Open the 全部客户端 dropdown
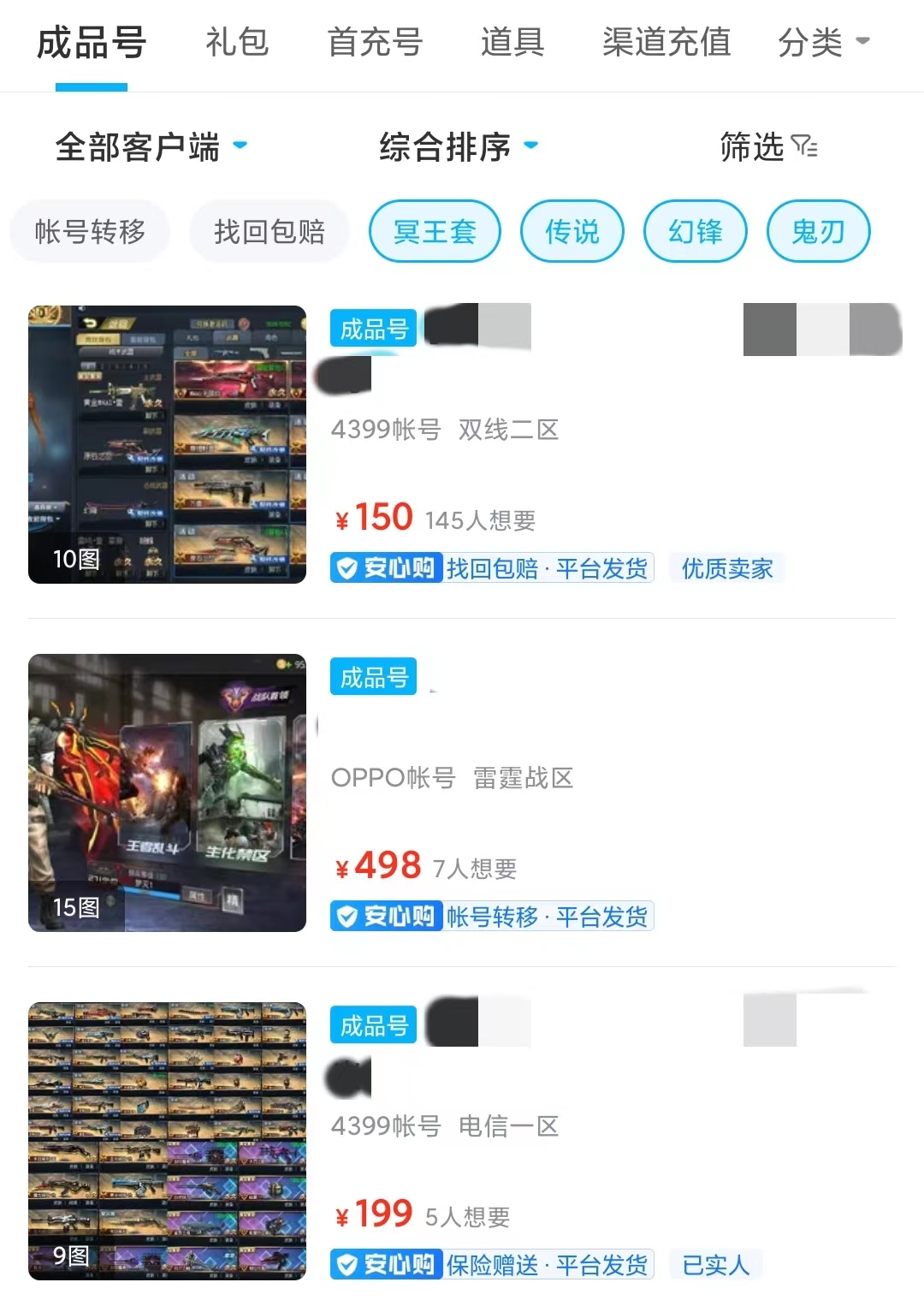Screen dimensions: 924x1312 pyautogui.click(x=151, y=147)
